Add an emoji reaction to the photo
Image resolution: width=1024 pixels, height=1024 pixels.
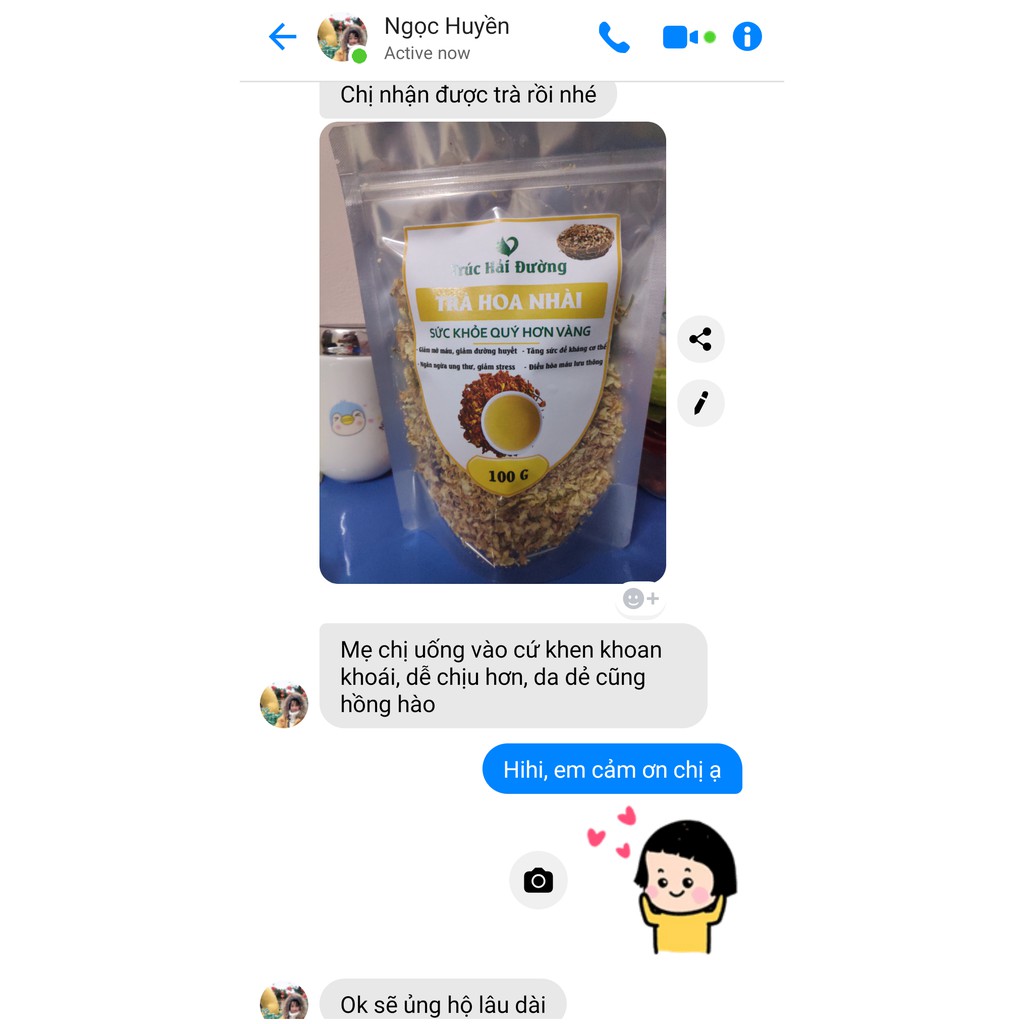(x=640, y=598)
